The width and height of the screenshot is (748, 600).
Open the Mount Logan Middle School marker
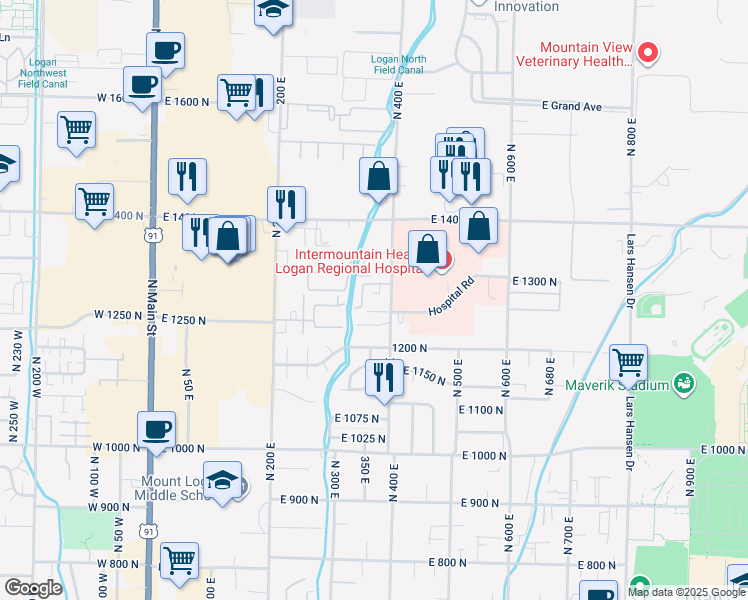pyautogui.click(x=222, y=478)
